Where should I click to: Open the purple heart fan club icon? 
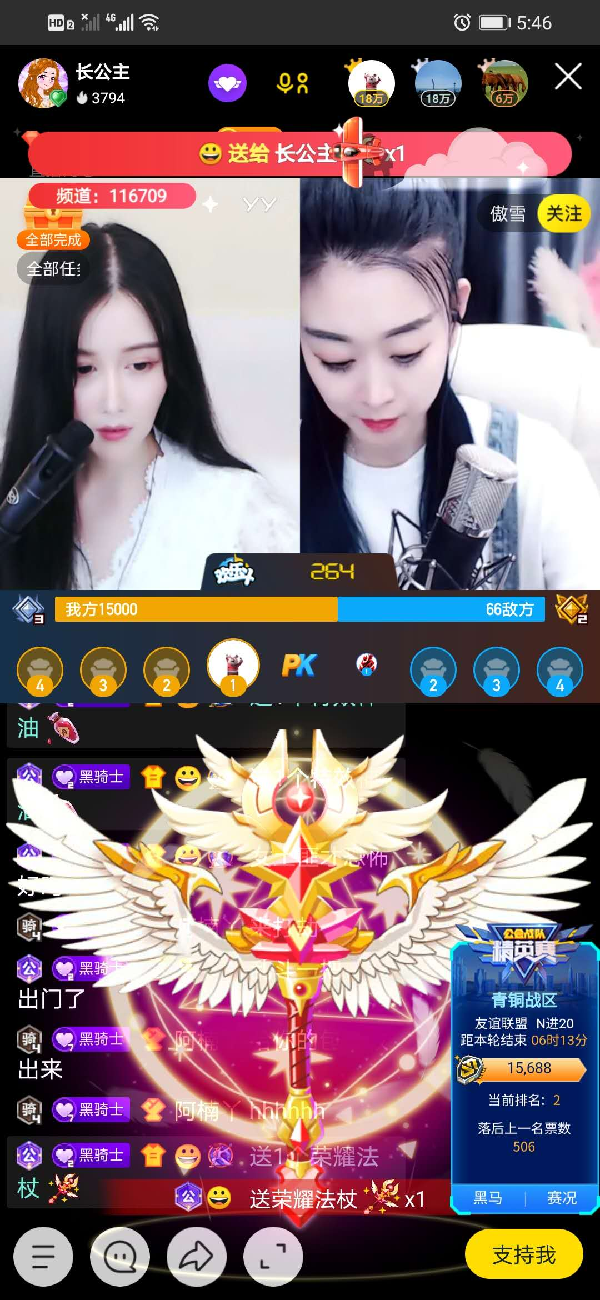(228, 83)
